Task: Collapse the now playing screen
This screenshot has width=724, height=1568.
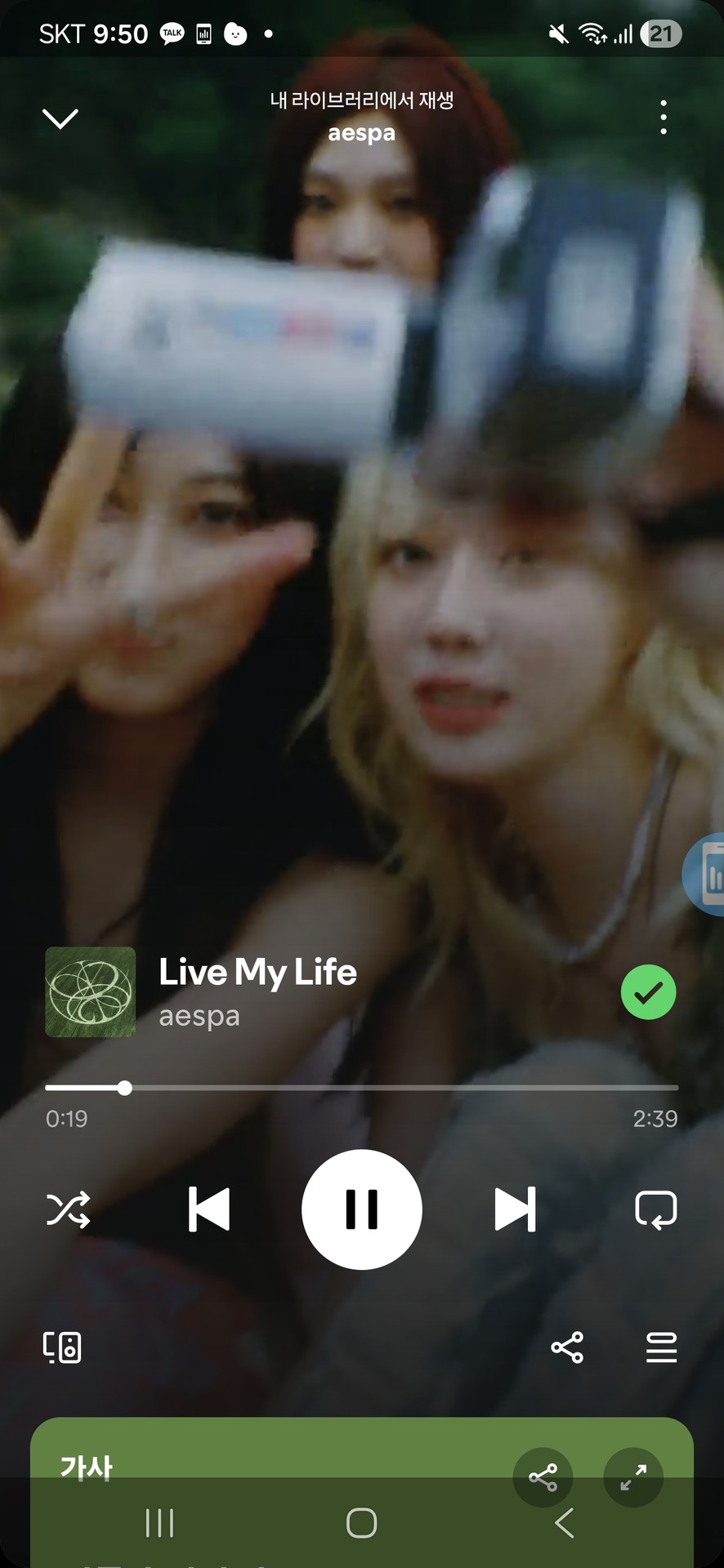Action: (x=60, y=119)
